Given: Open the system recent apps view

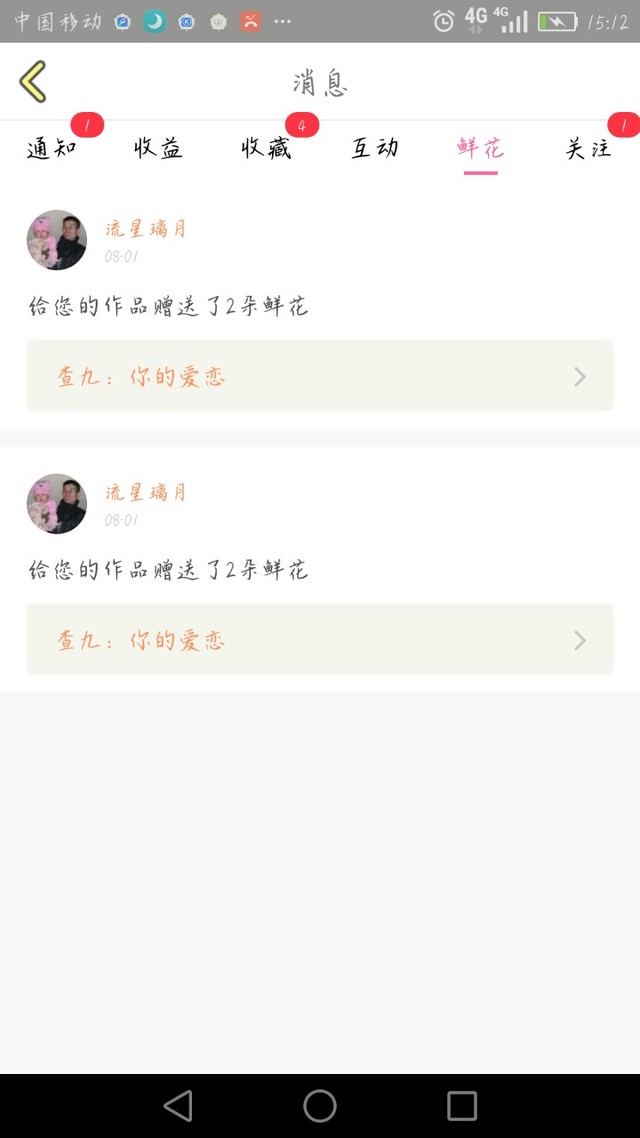Looking at the screenshot, I should click(x=462, y=1105).
